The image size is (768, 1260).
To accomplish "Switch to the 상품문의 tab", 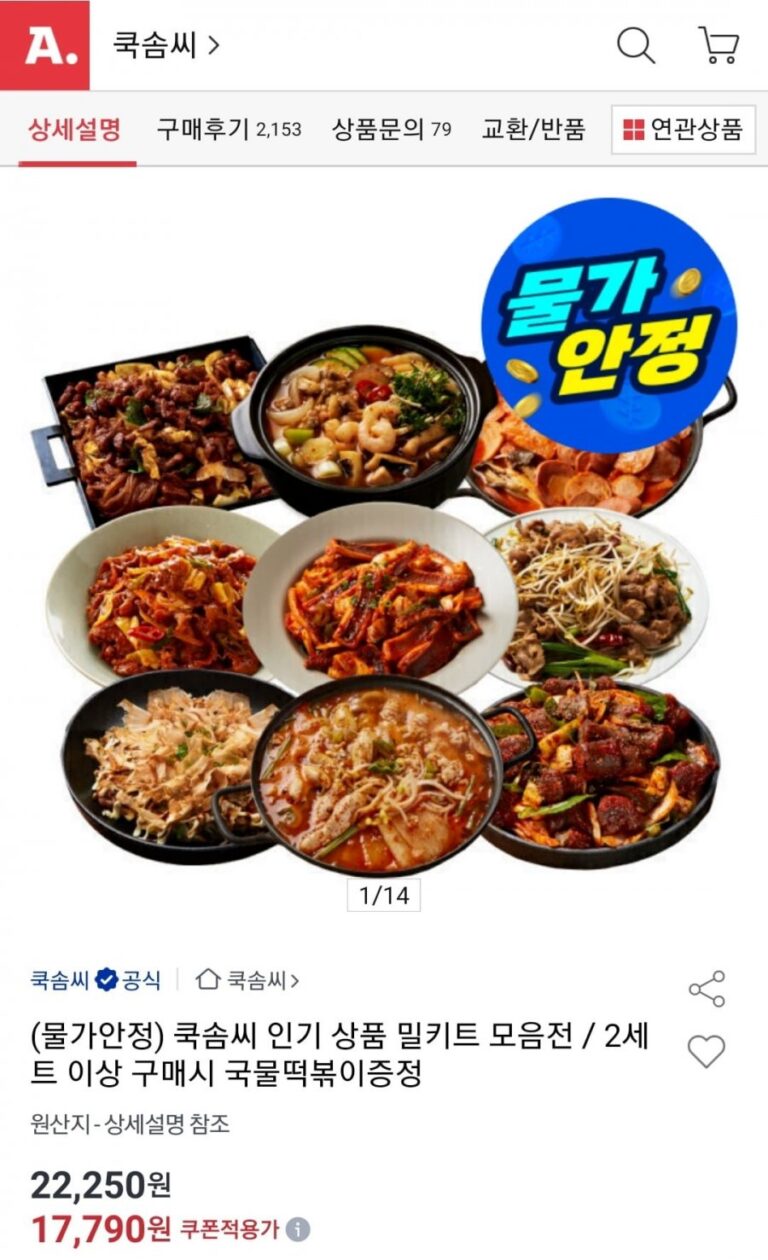I will (391, 129).
